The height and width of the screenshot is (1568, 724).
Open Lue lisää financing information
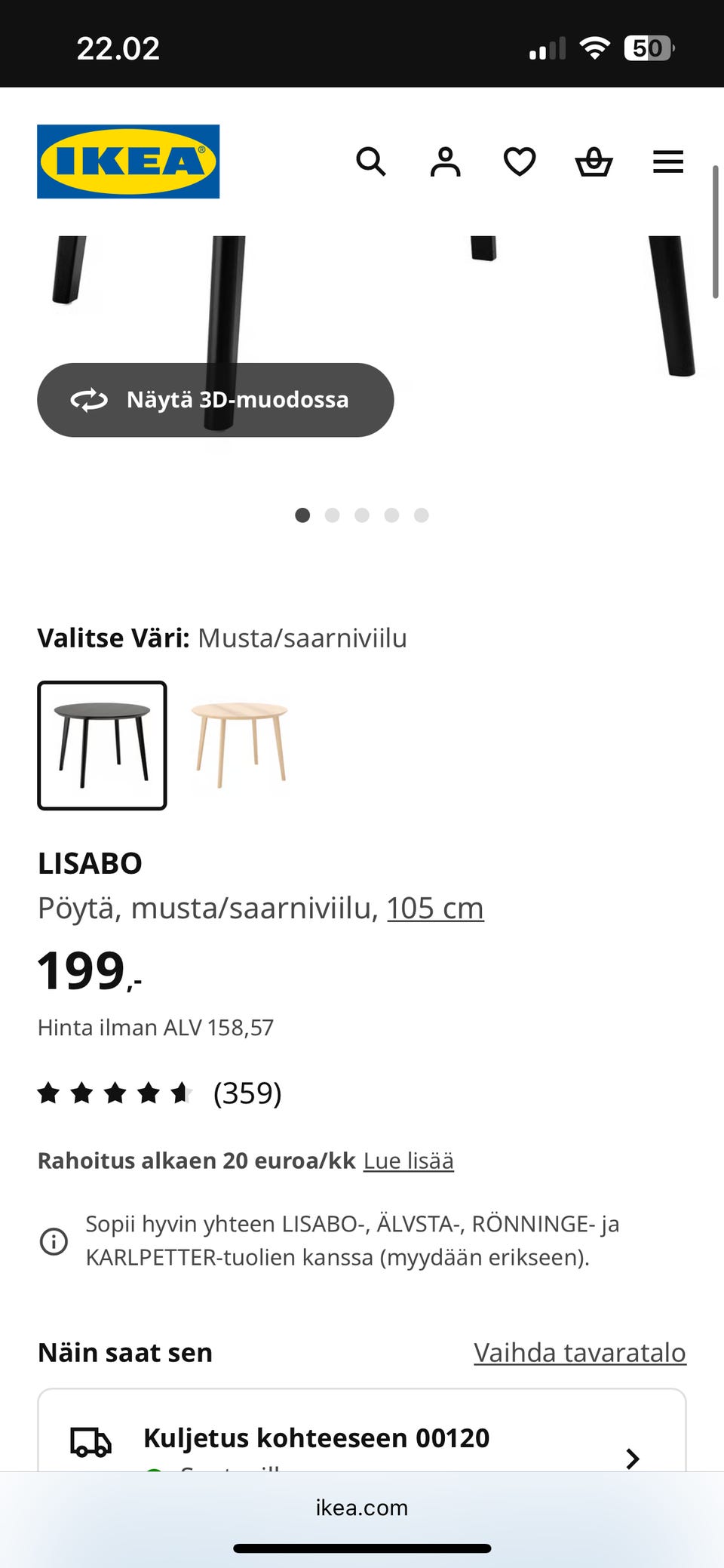[408, 1160]
